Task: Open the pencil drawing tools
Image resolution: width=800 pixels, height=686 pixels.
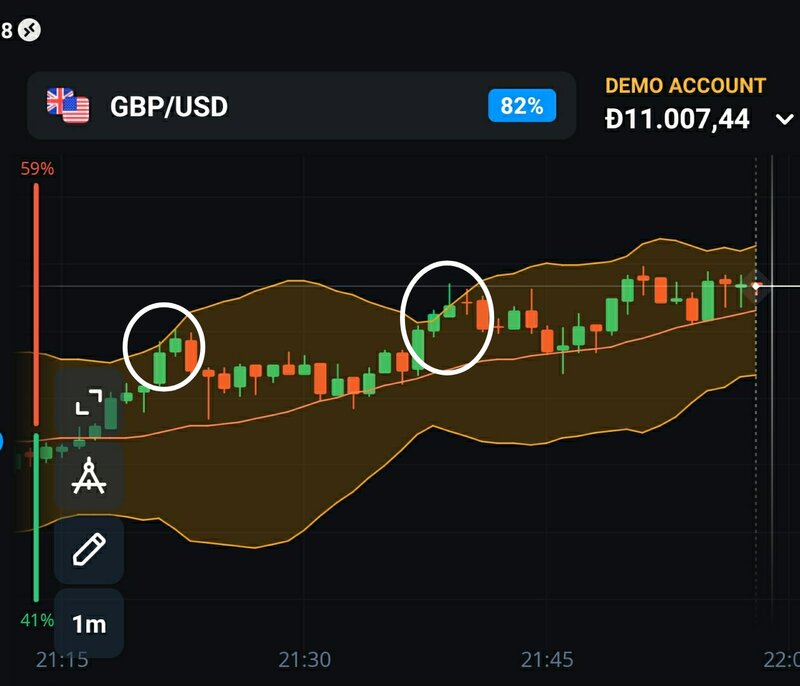Action: pos(89,550)
